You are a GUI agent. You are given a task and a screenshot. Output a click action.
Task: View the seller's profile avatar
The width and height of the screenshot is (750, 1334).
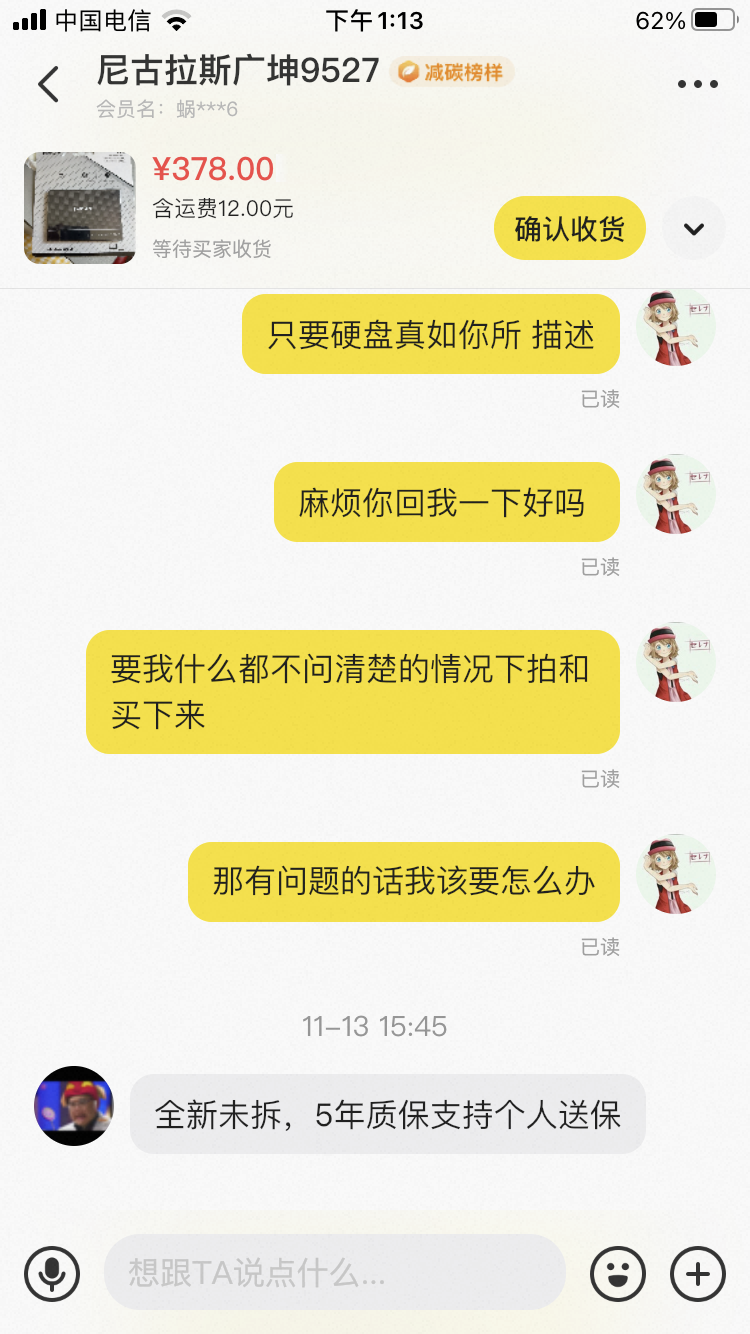pyautogui.click(x=74, y=1106)
